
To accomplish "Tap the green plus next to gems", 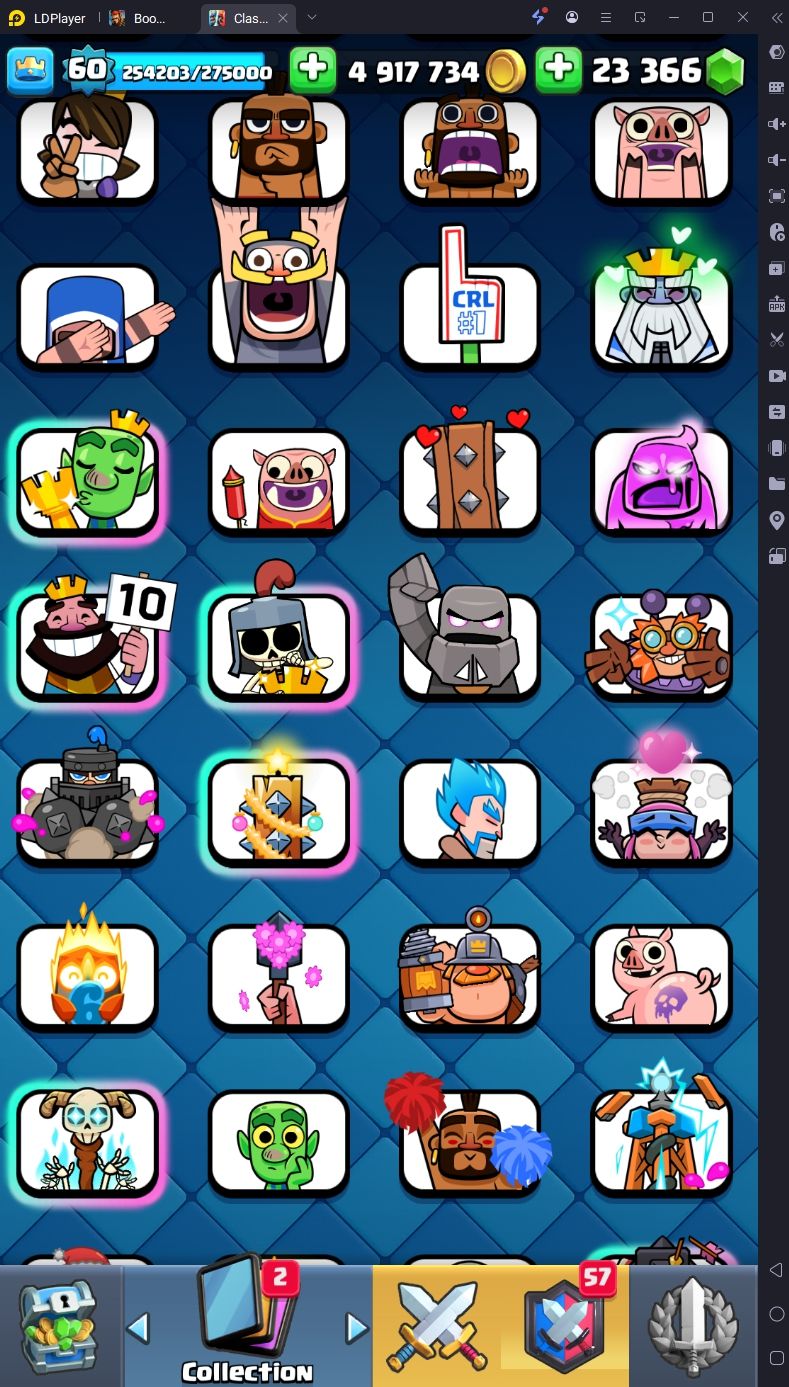I will point(559,70).
